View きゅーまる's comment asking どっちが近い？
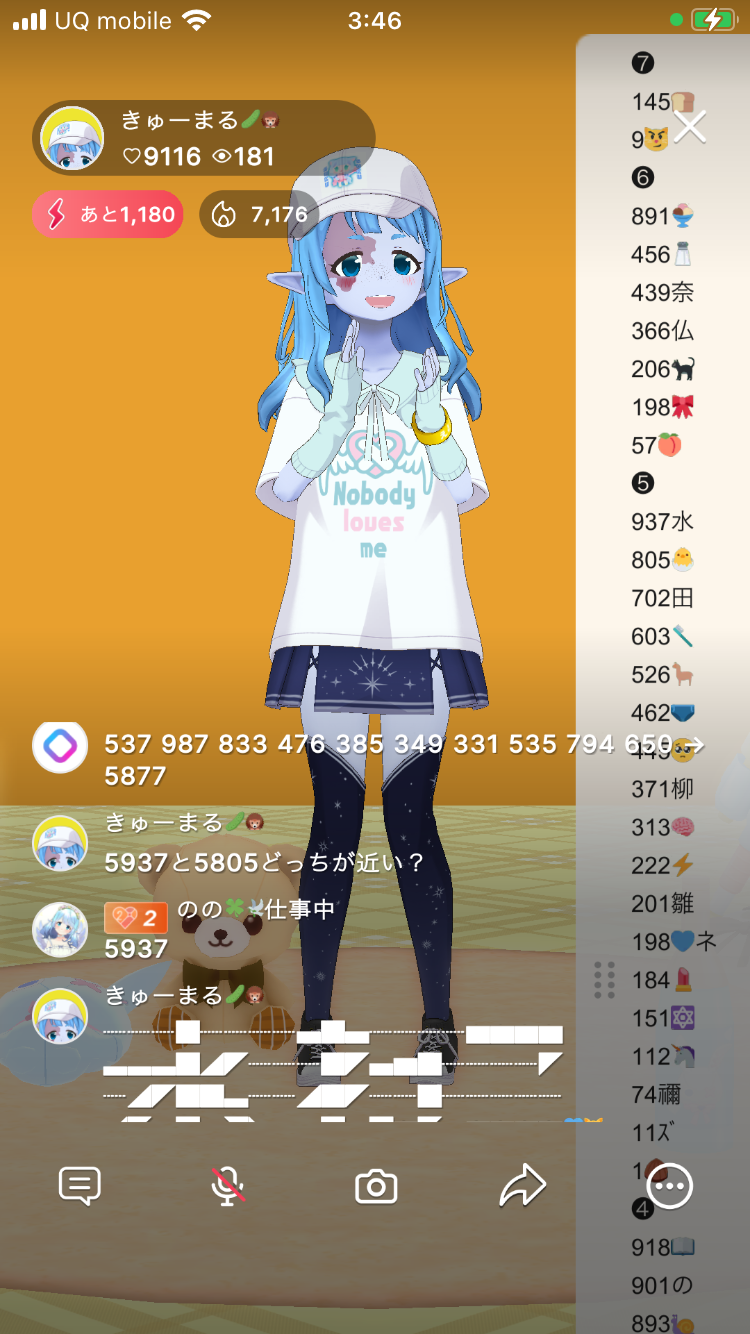The image size is (750, 1334). (x=265, y=862)
